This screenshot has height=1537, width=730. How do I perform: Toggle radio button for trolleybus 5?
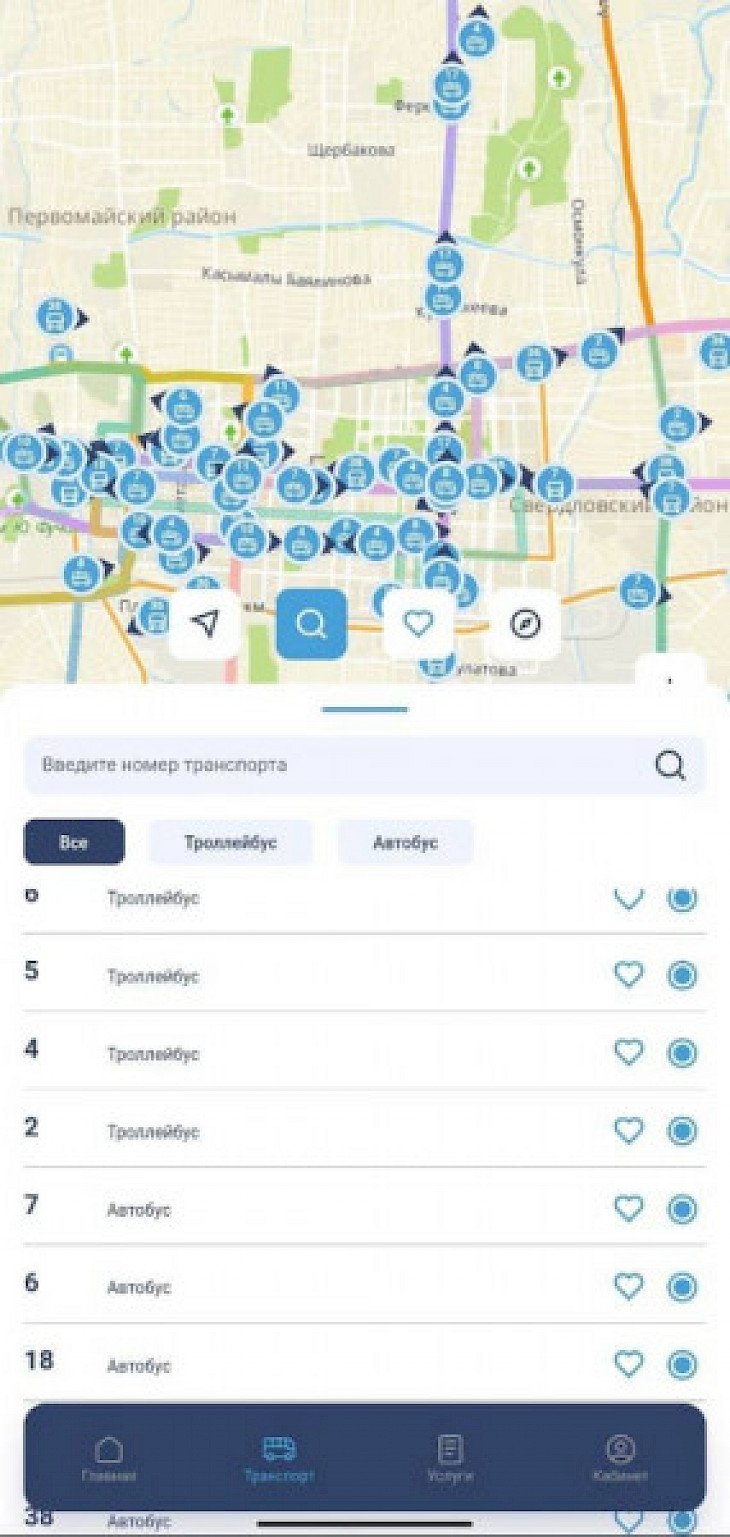[682, 974]
